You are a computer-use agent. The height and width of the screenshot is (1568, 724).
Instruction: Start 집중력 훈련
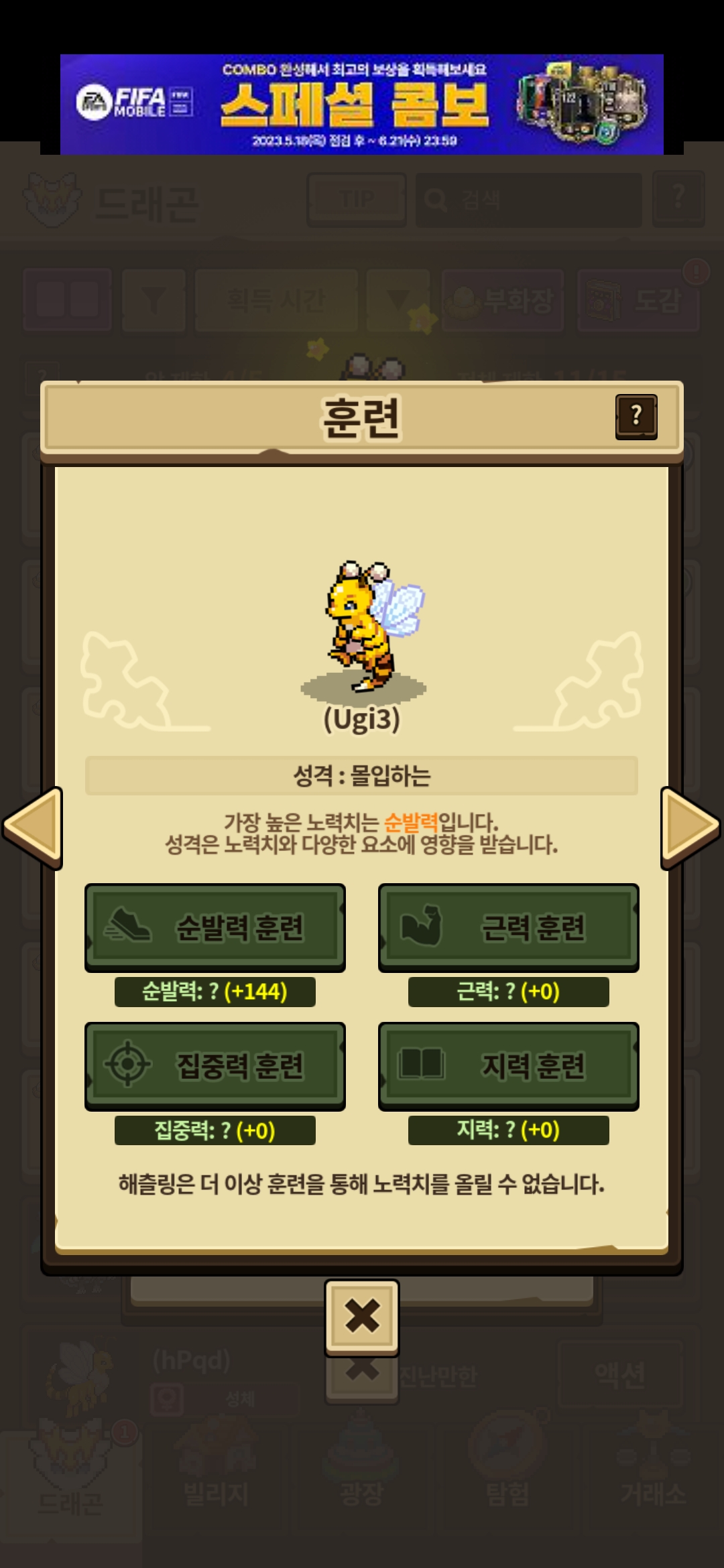click(x=215, y=1065)
